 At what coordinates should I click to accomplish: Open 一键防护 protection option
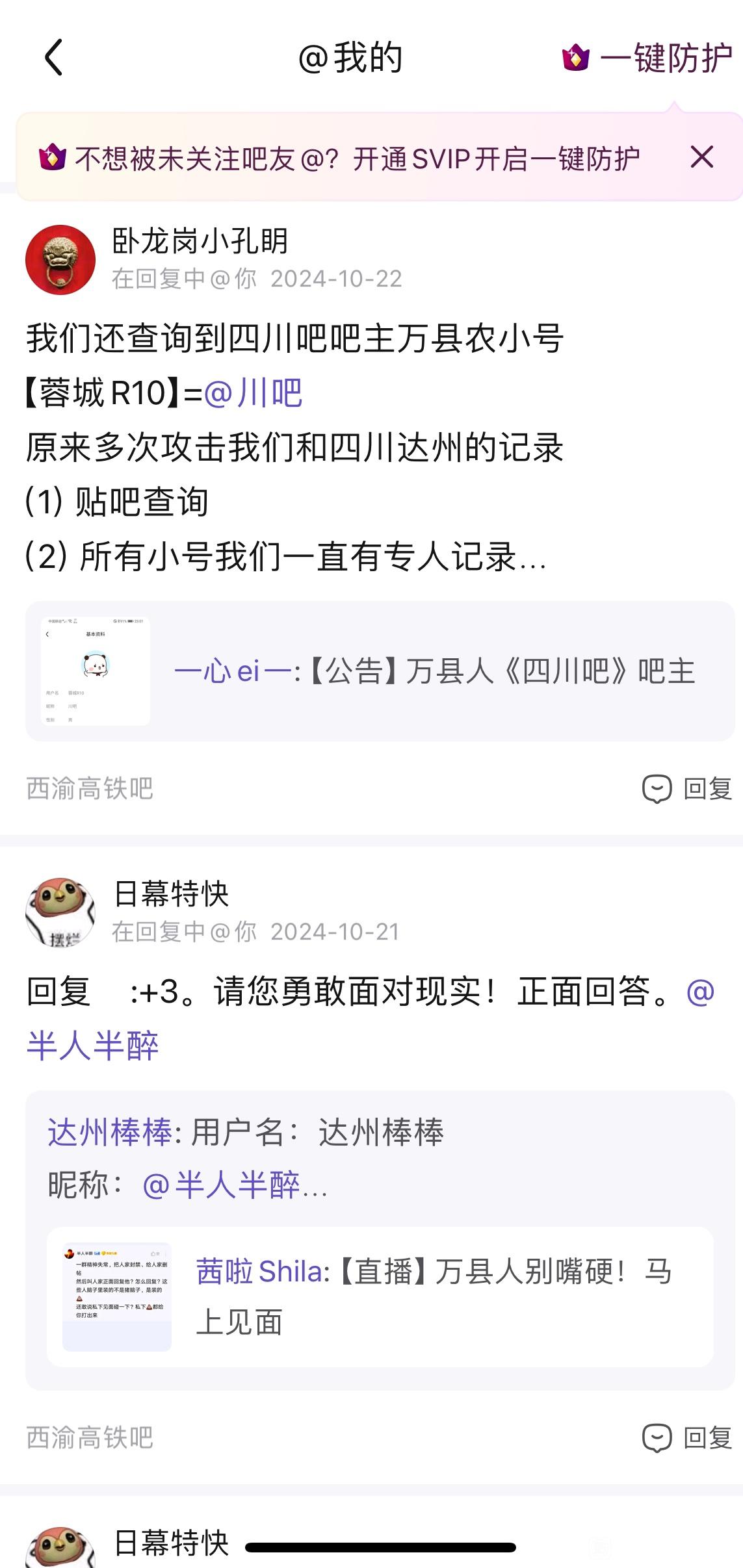(x=648, y=58)
